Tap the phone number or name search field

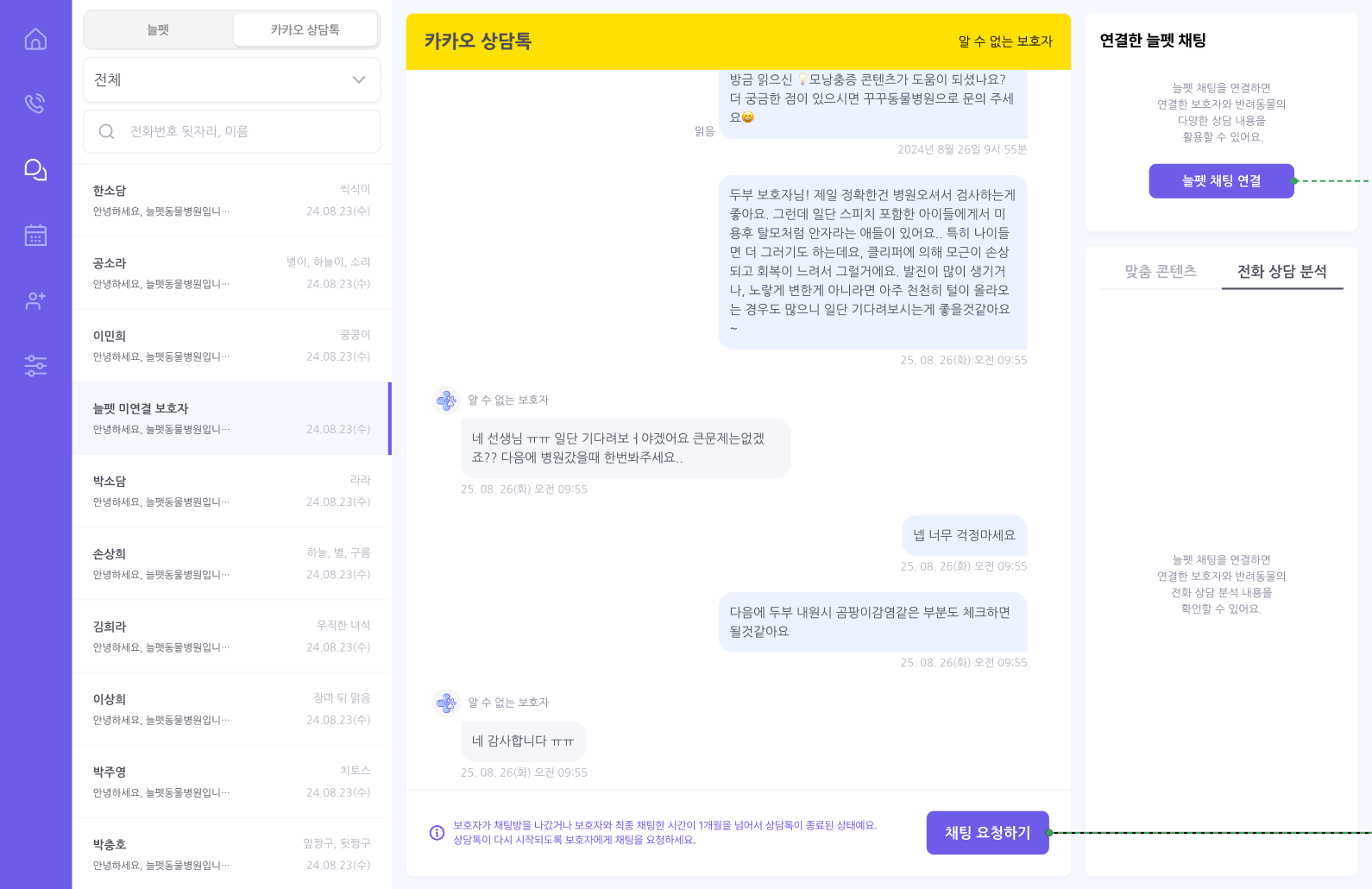click(231, 131)
